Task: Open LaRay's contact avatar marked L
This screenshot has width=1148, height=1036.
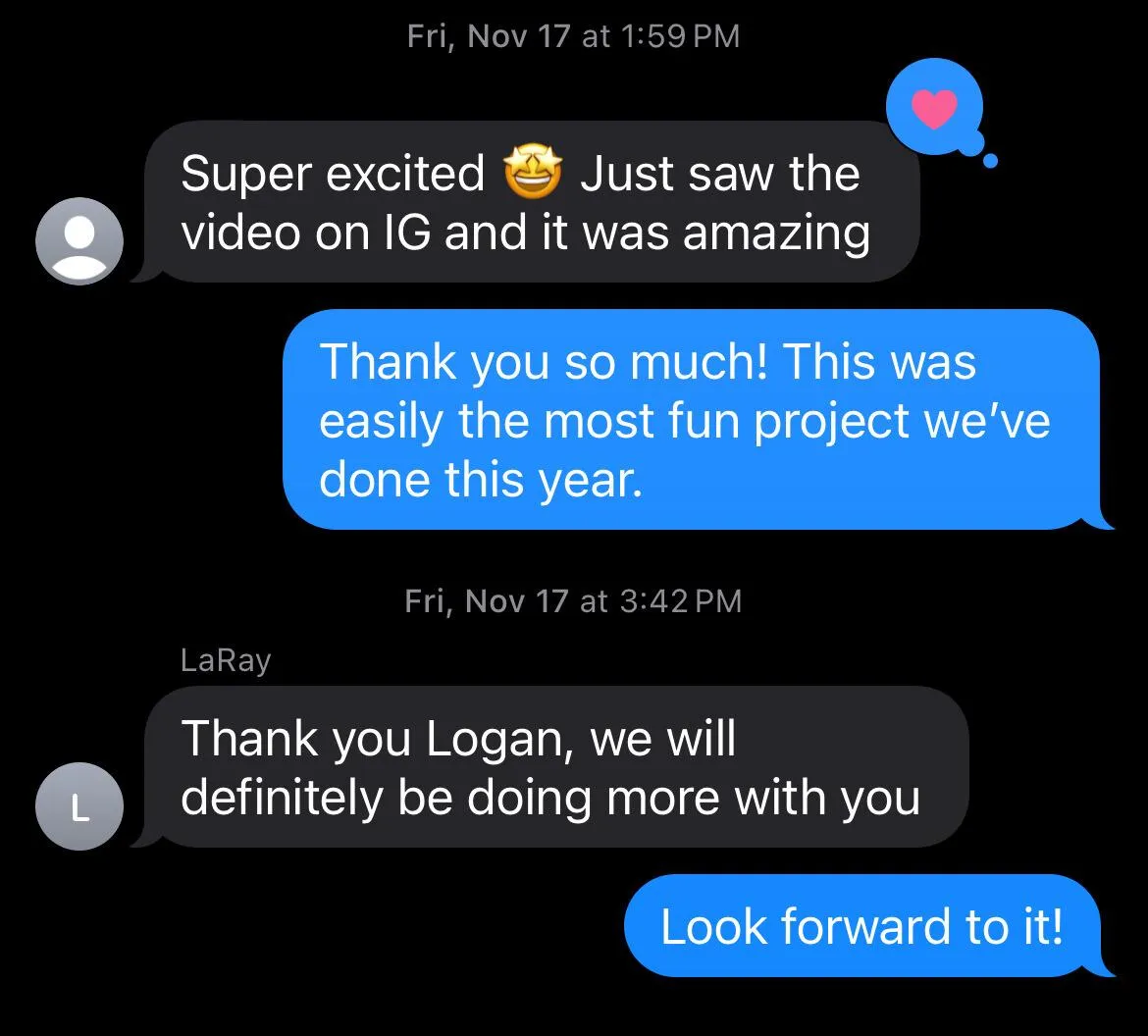Action: (x=79, y=806)
